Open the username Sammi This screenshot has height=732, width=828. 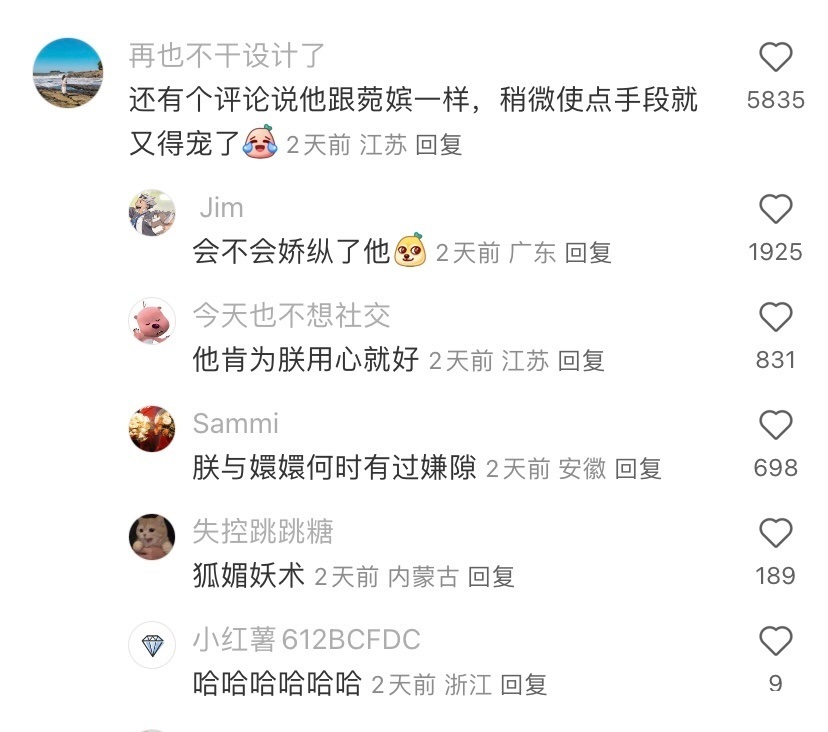[235, 423]
